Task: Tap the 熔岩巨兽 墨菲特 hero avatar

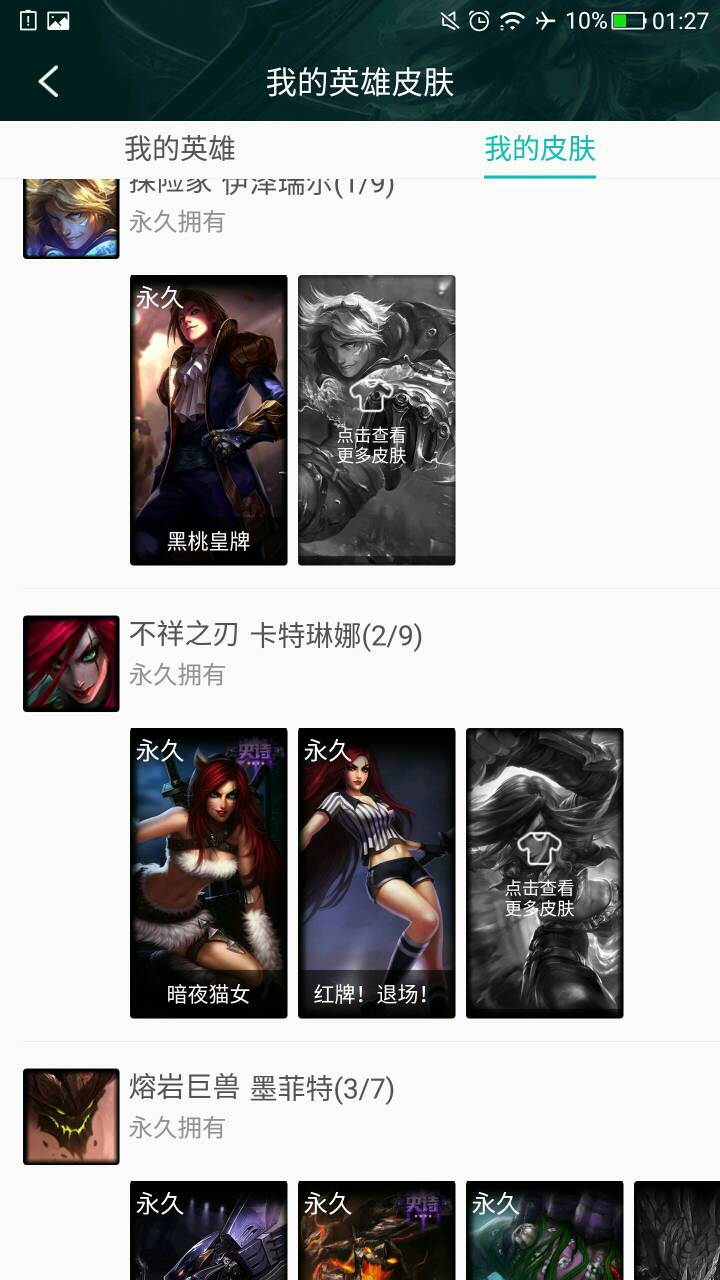Action: 71,1117
